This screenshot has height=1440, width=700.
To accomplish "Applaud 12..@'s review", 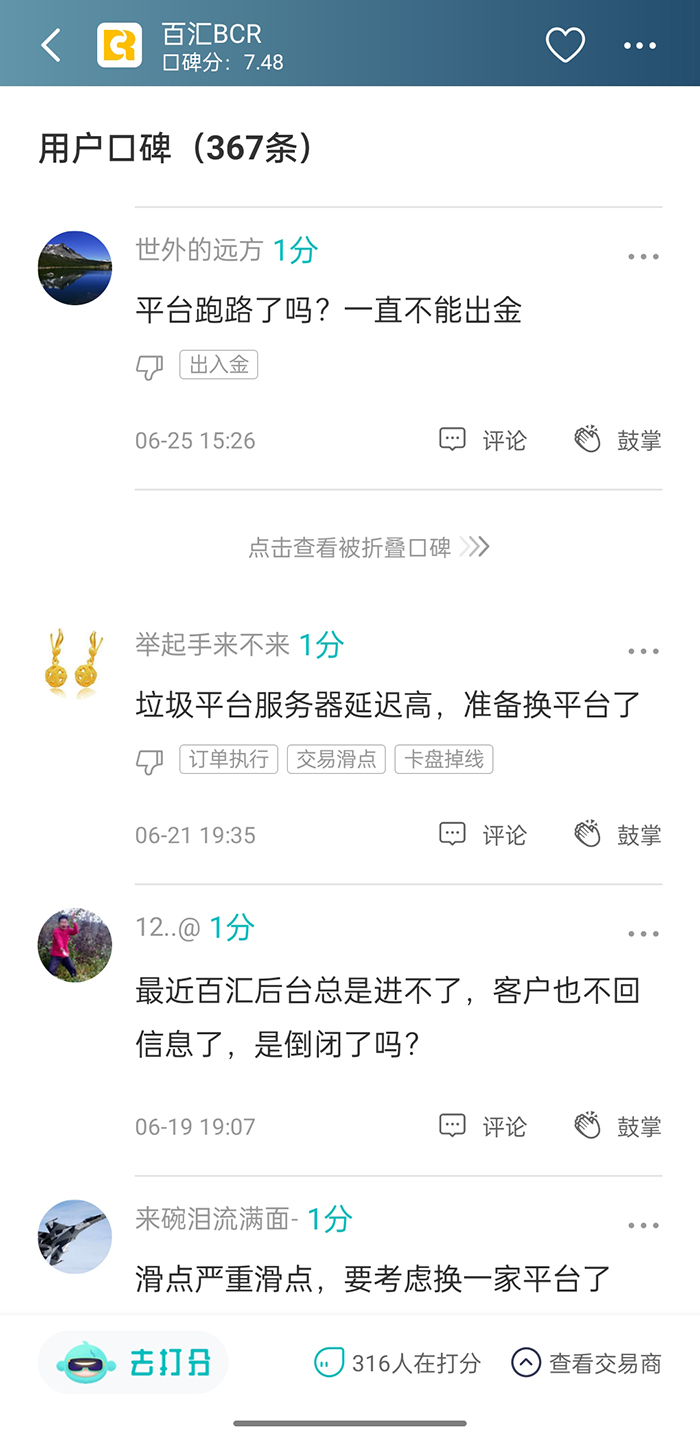I will (x=618, y=1126).
